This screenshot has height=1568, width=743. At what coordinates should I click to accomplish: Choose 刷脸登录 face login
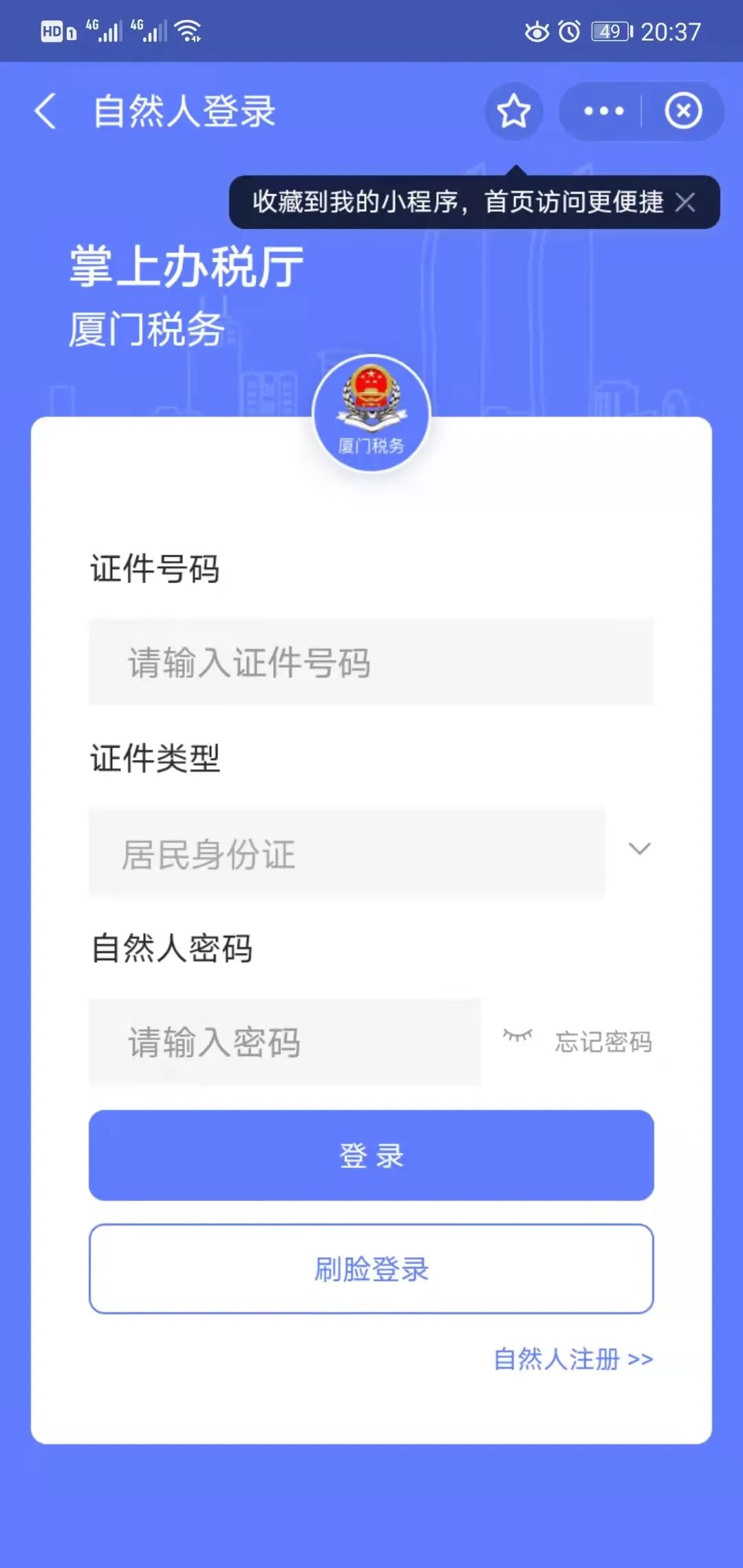(371, 1269)
